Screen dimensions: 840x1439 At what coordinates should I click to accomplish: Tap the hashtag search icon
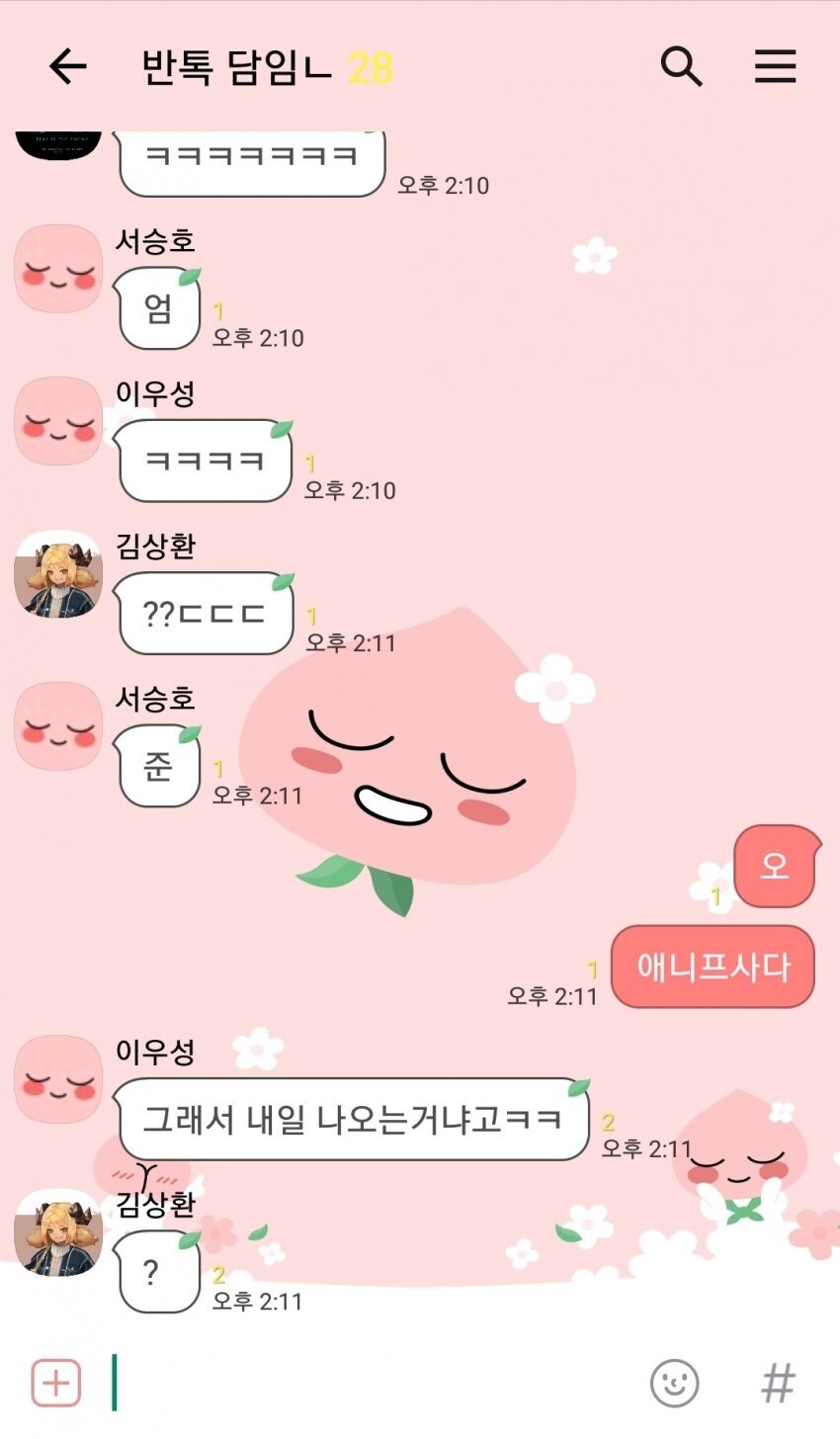click(778, 1382)
